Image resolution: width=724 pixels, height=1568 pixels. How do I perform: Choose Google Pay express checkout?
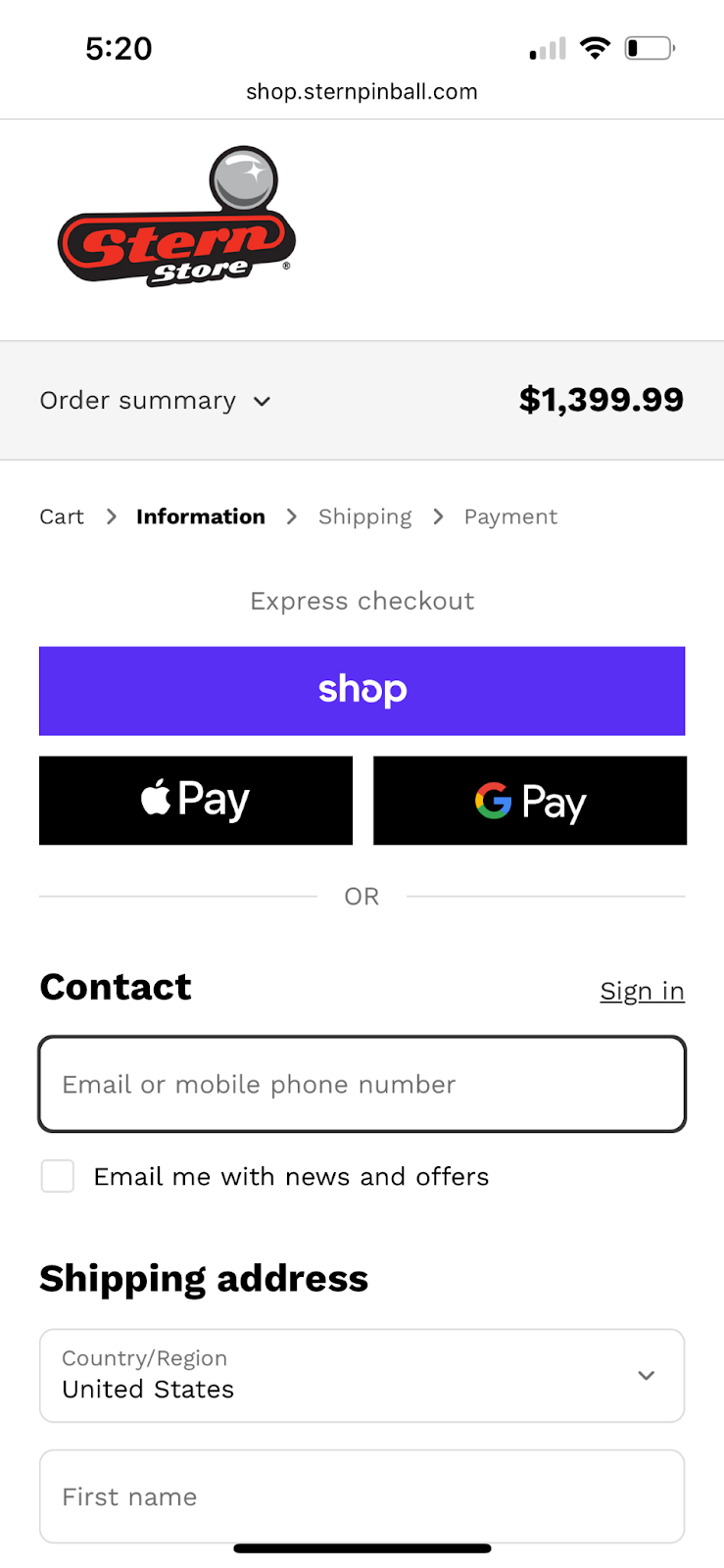[529, 800]
